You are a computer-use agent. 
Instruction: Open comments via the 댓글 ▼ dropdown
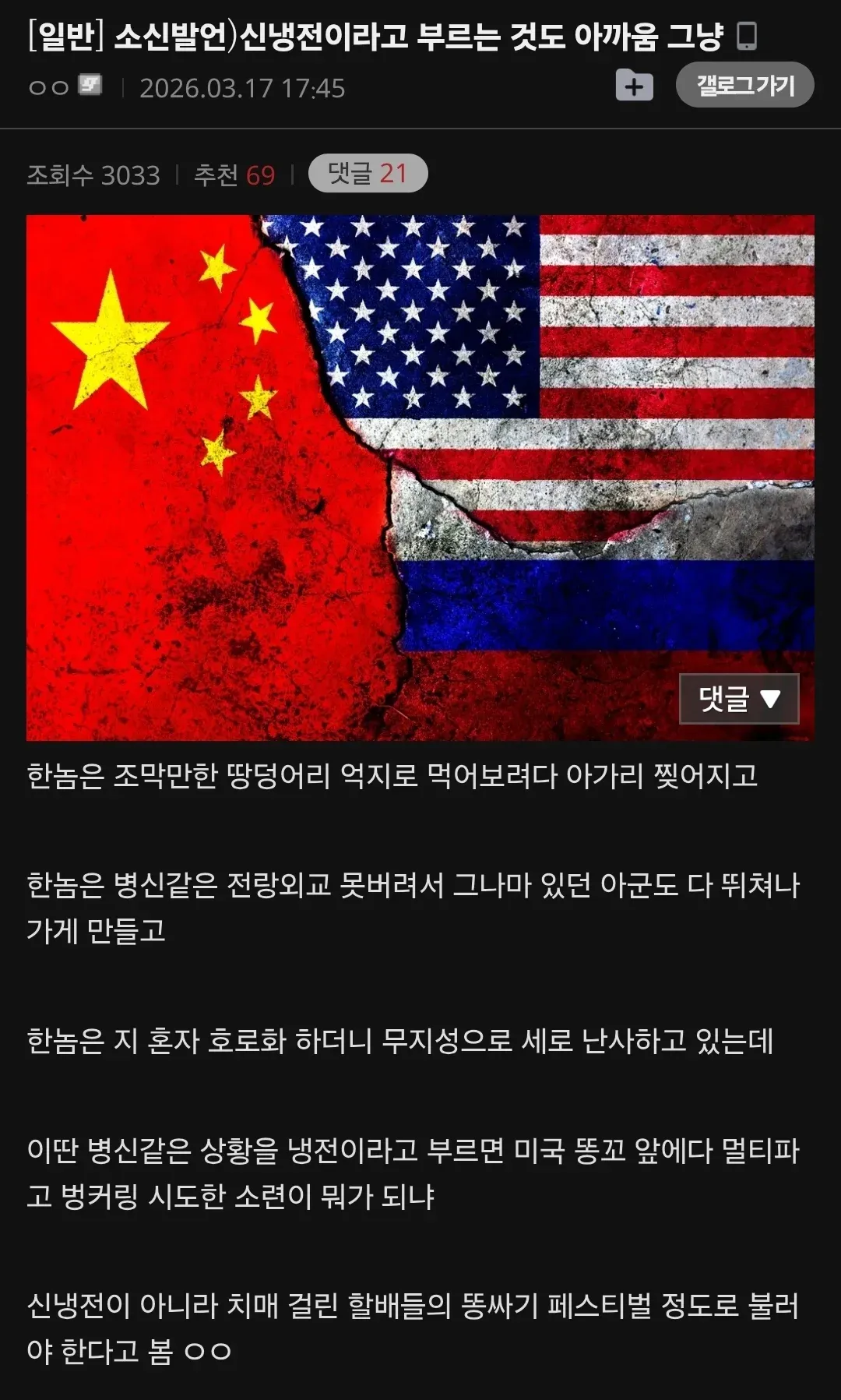738,700
